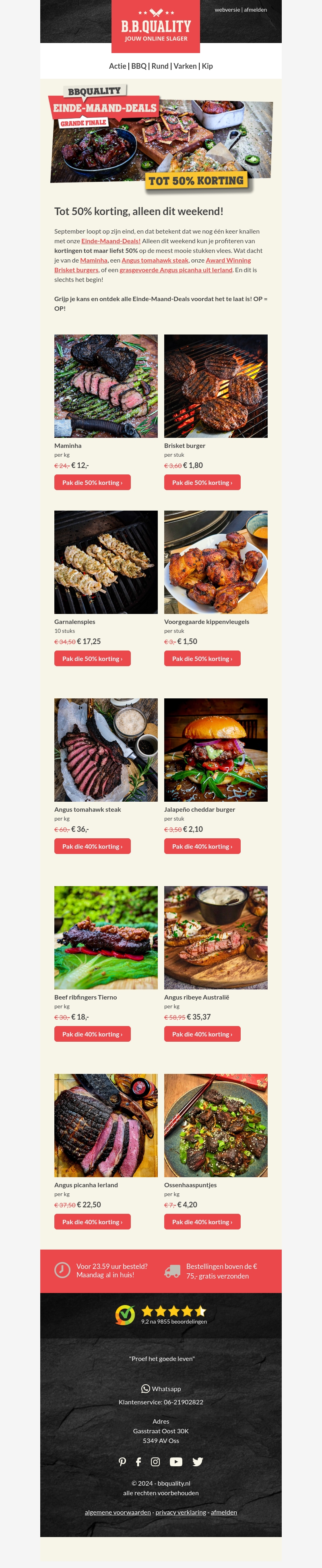Grab the Ossenhaaspuntjes 40% deal
Screen dimensions: 322x1568
(202, 1222)
